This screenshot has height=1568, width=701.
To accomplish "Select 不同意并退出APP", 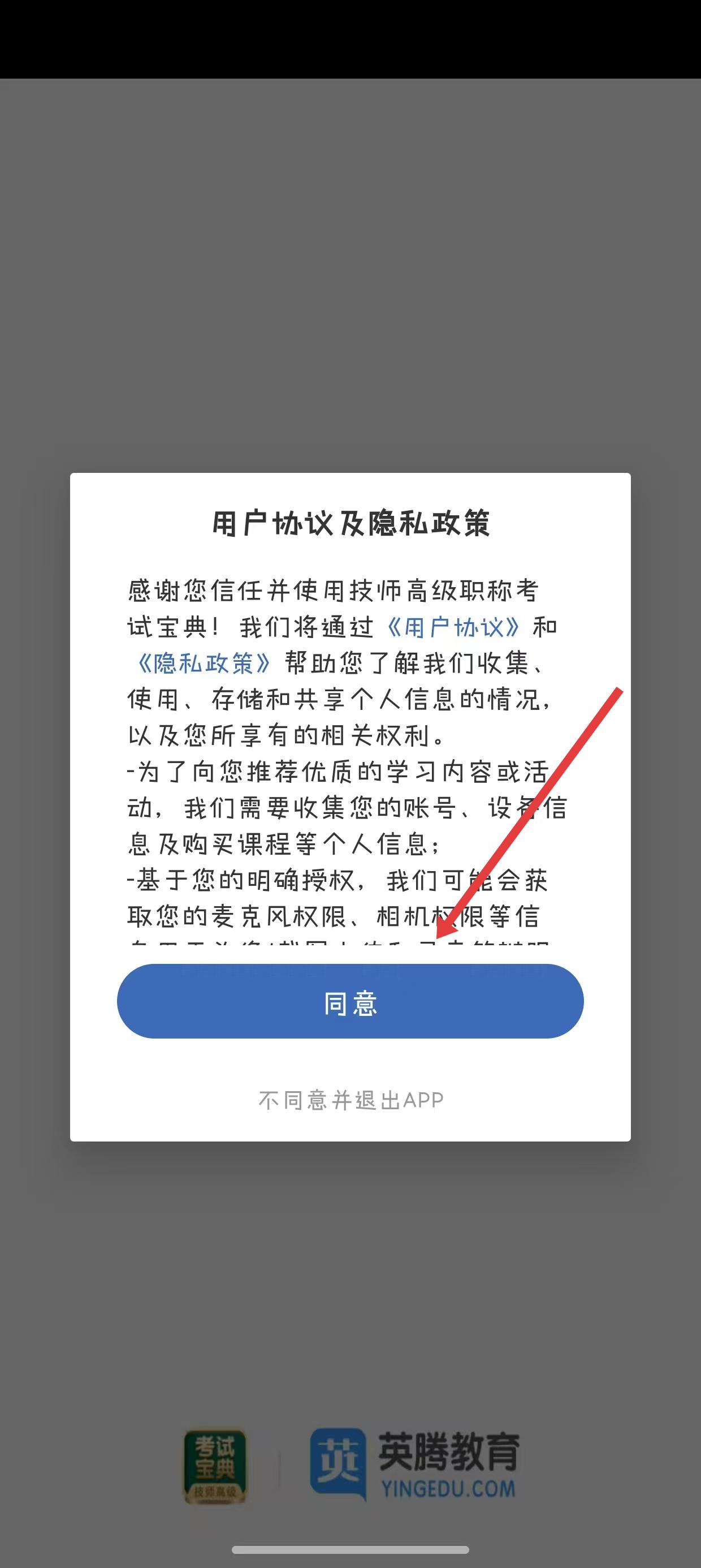I will click(x=350, y=1100).
